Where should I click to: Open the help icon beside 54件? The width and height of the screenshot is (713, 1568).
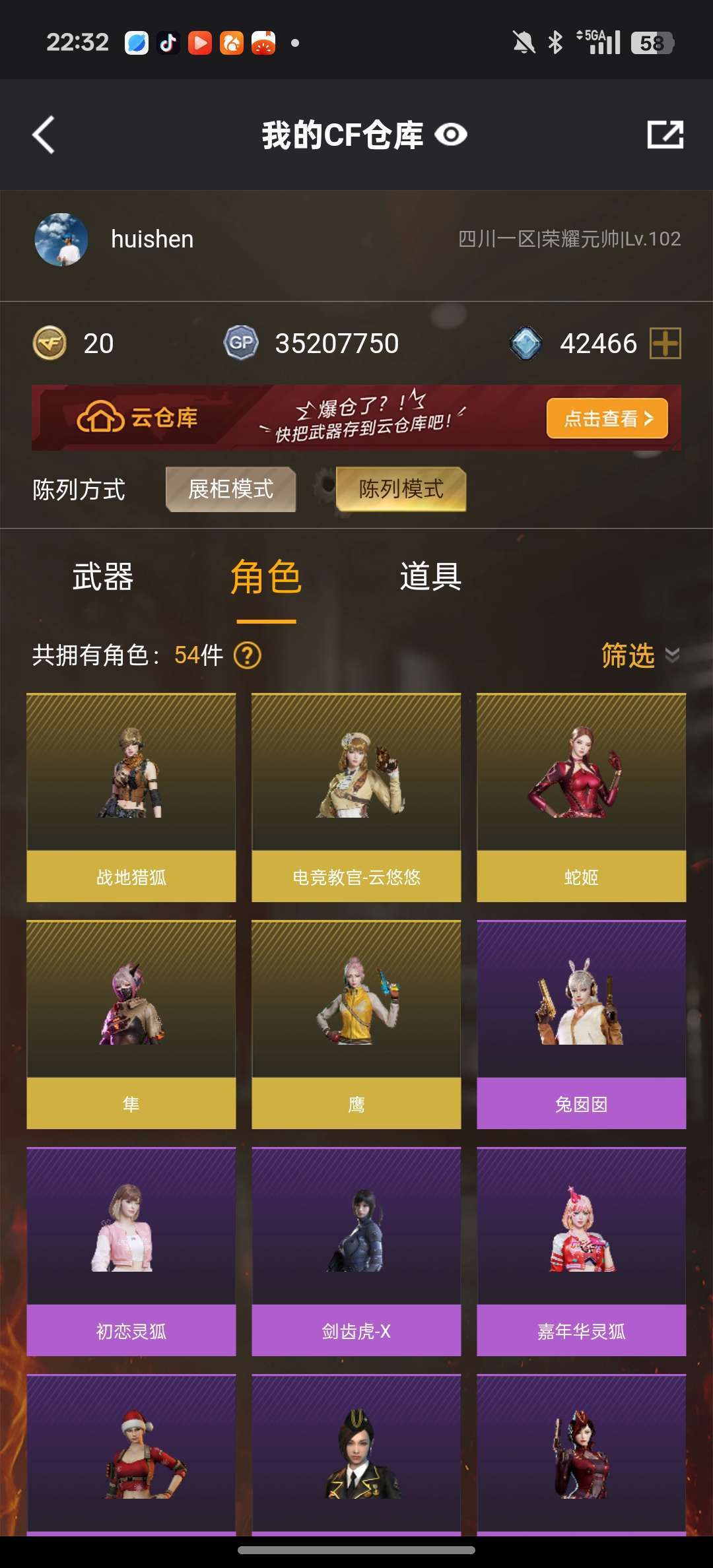[248, 655]
